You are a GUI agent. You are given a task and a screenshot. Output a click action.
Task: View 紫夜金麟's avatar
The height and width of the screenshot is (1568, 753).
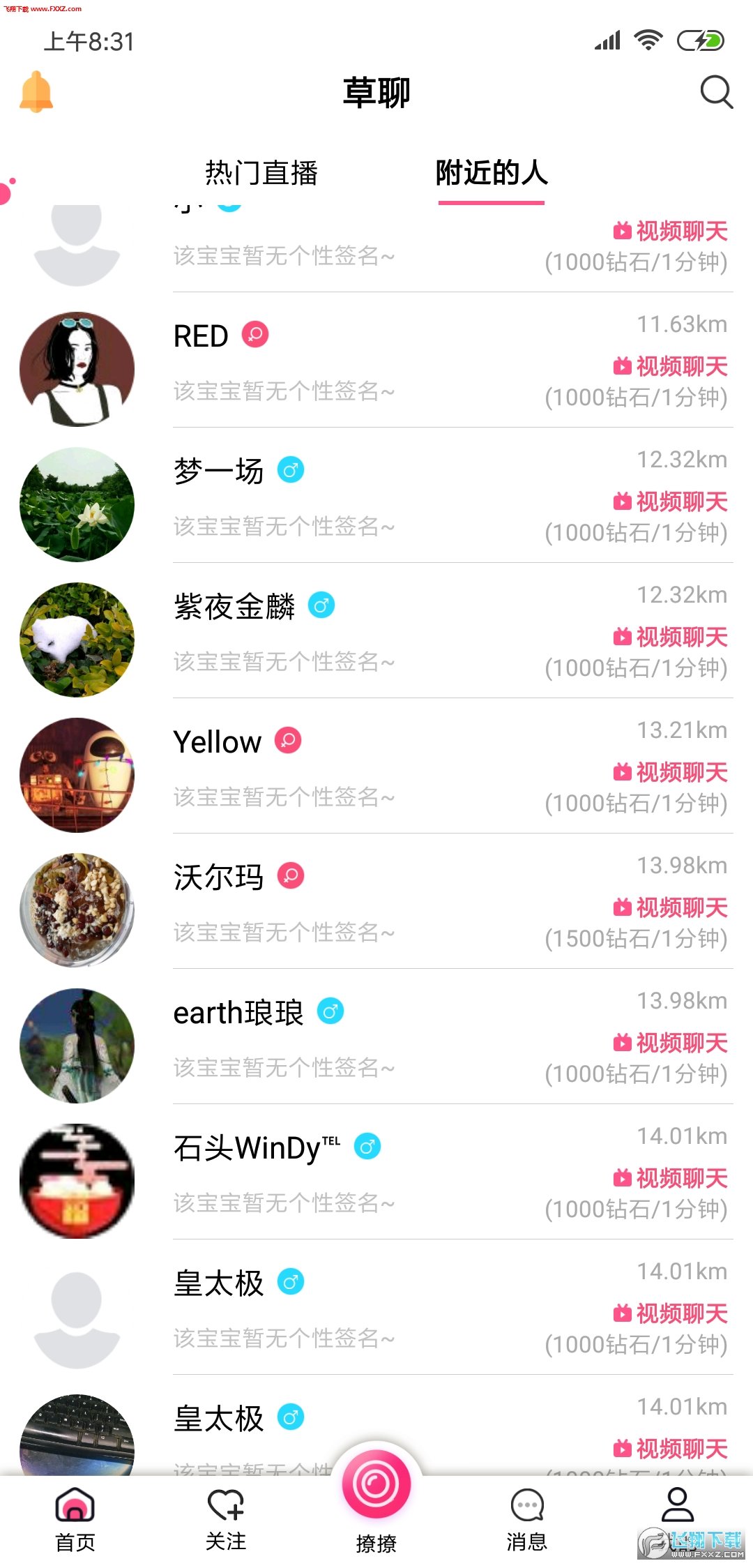77,640
